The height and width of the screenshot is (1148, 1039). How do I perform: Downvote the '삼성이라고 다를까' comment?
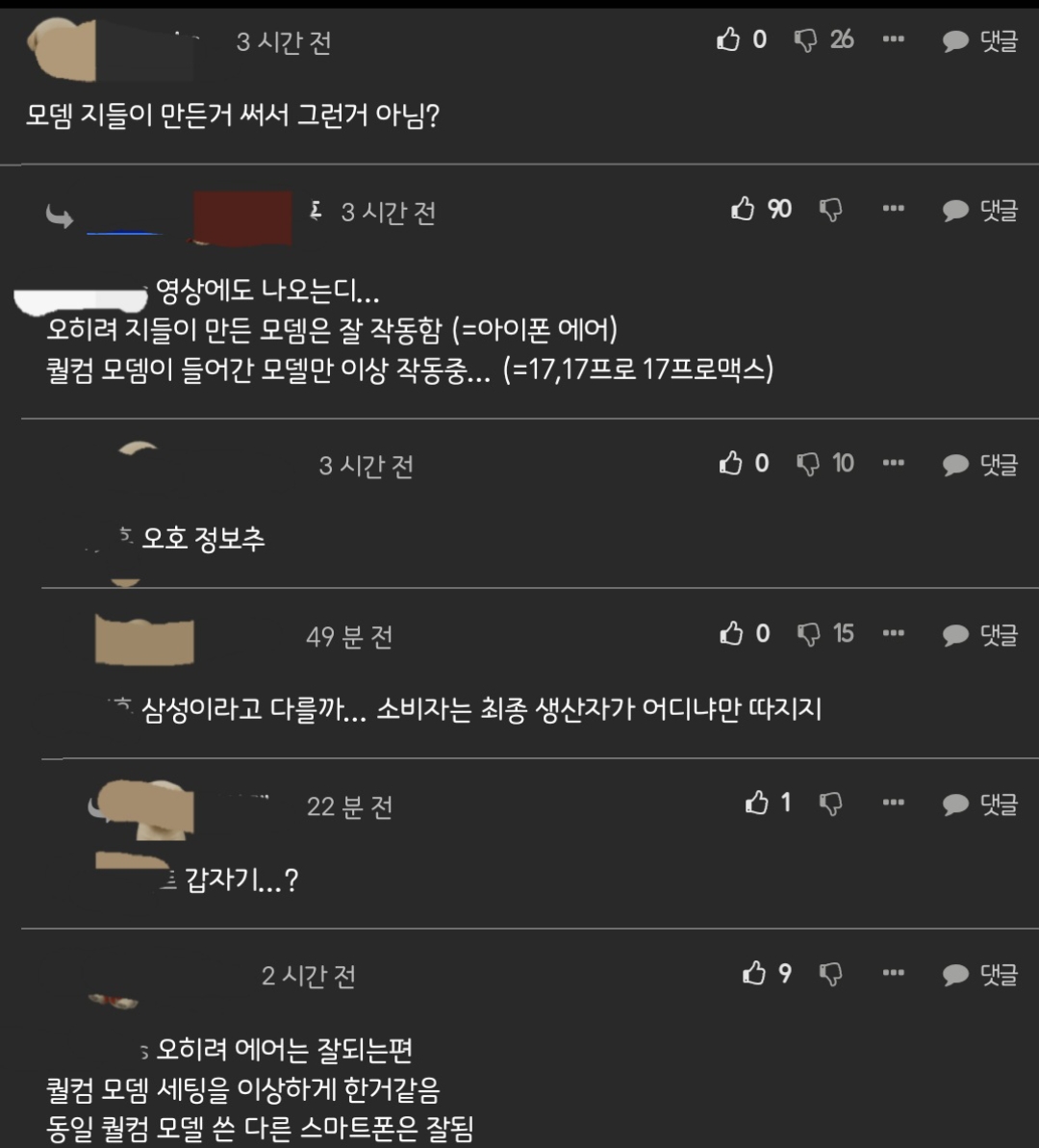808,633
